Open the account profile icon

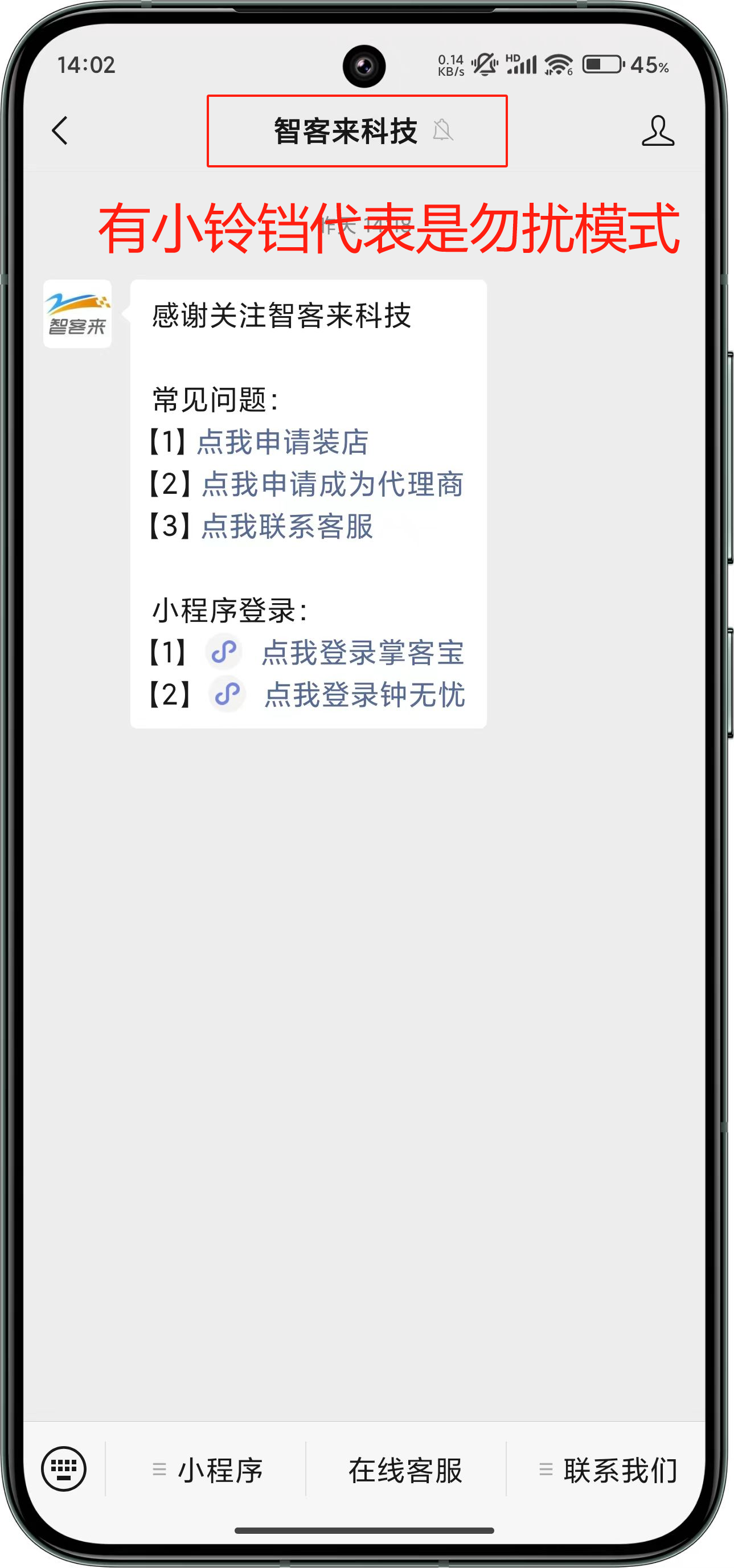click(x=658, y=130)
